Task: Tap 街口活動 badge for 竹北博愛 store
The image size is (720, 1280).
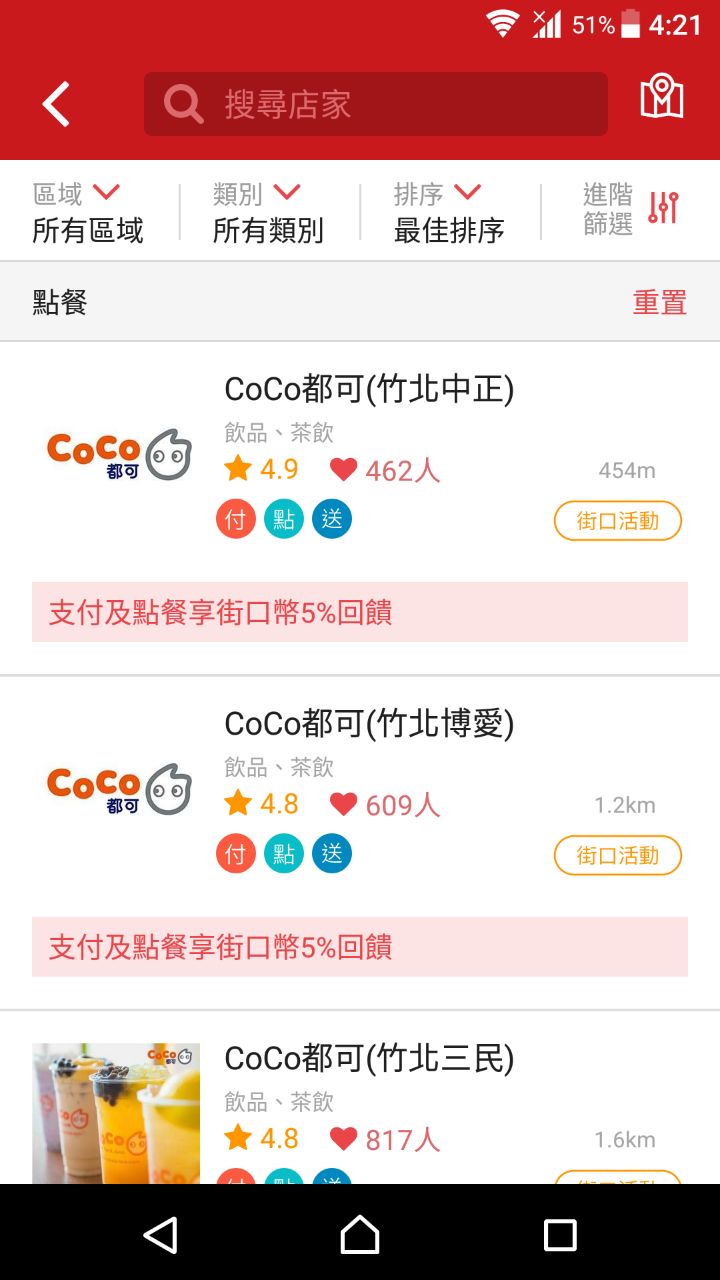Action: (x=618, y=855)
